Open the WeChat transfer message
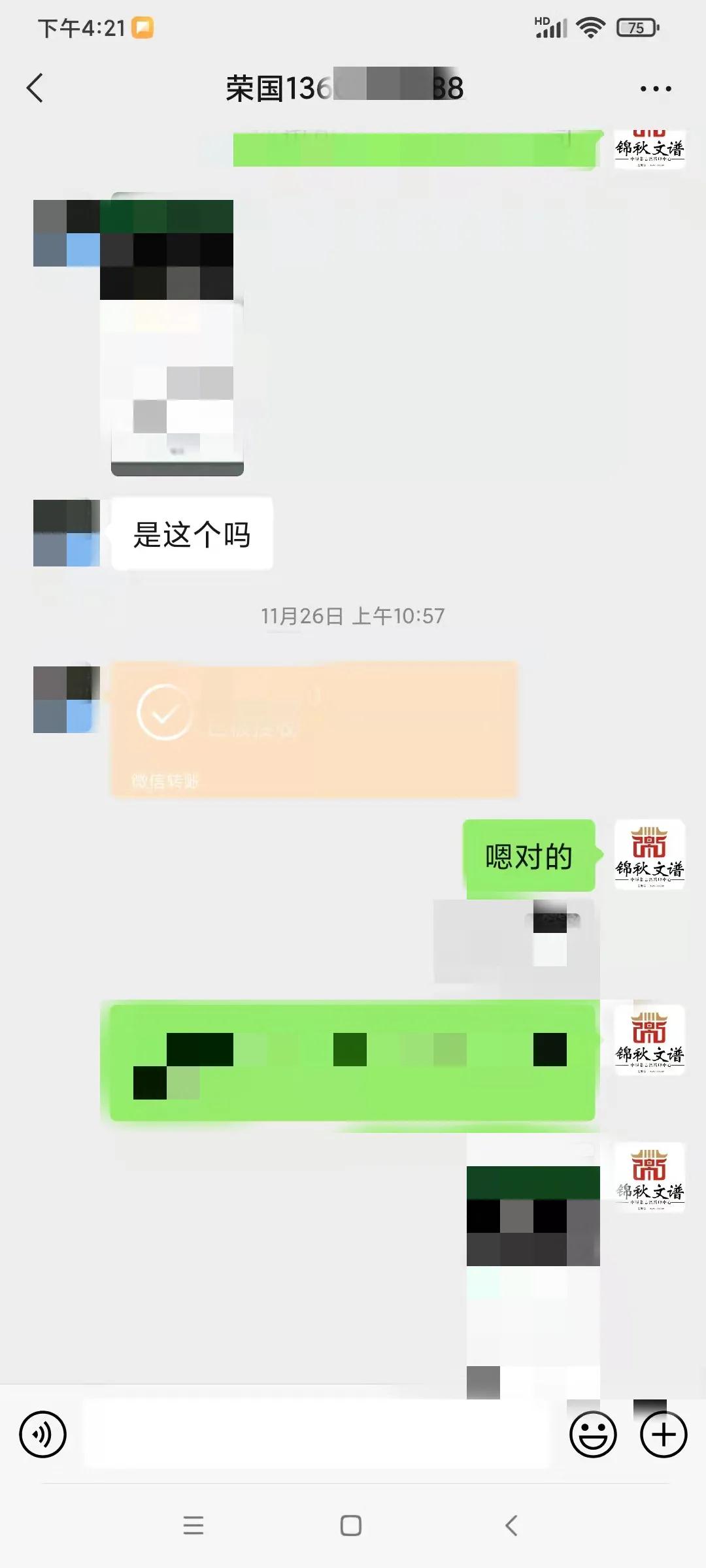706x1568 pixels. (314, 729)
